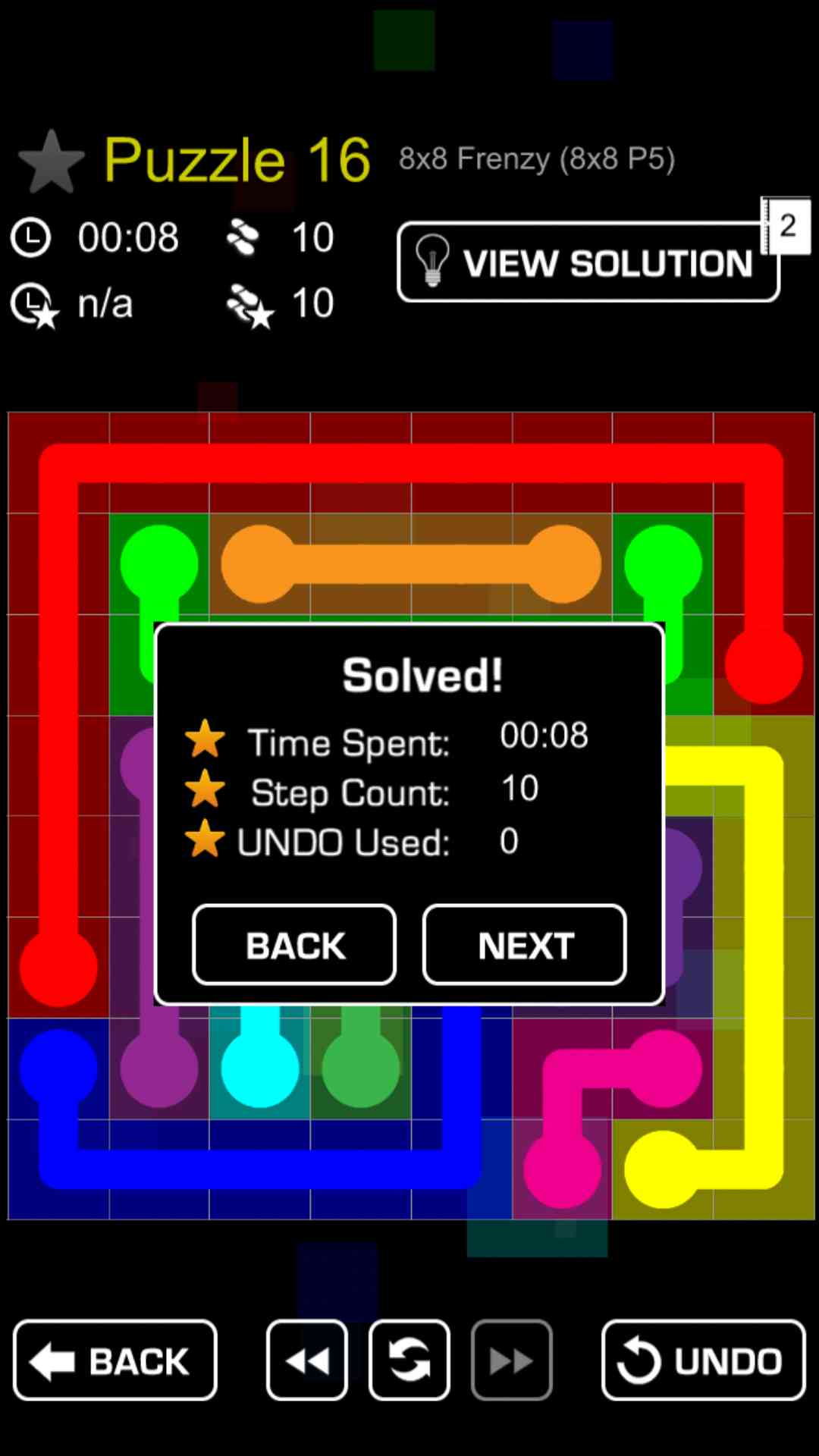This screenshot has height=1456, width=819.
Task: Open VIEW SOLUTION hint
Action: pos(588,262)
